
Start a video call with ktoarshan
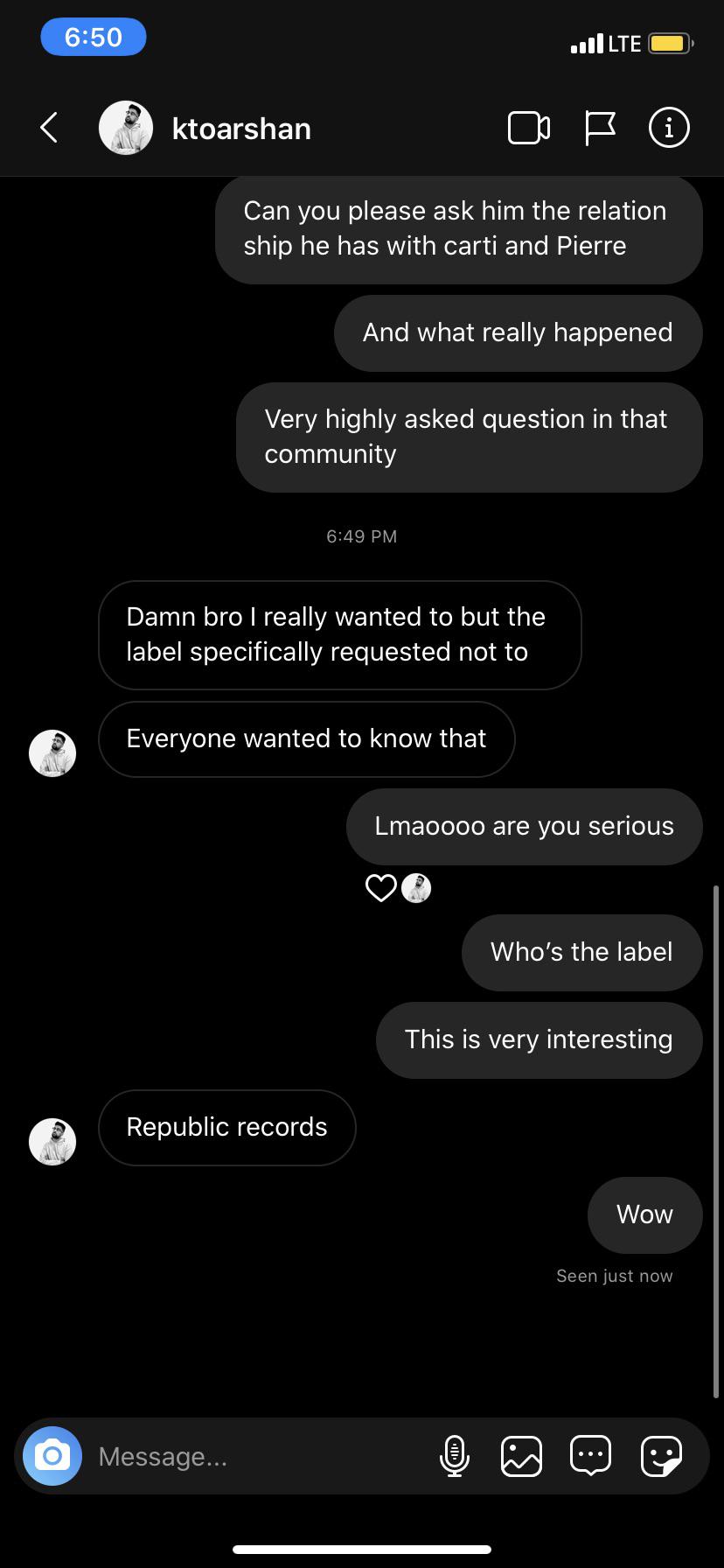pyautogui.click(x=528, y=128)
